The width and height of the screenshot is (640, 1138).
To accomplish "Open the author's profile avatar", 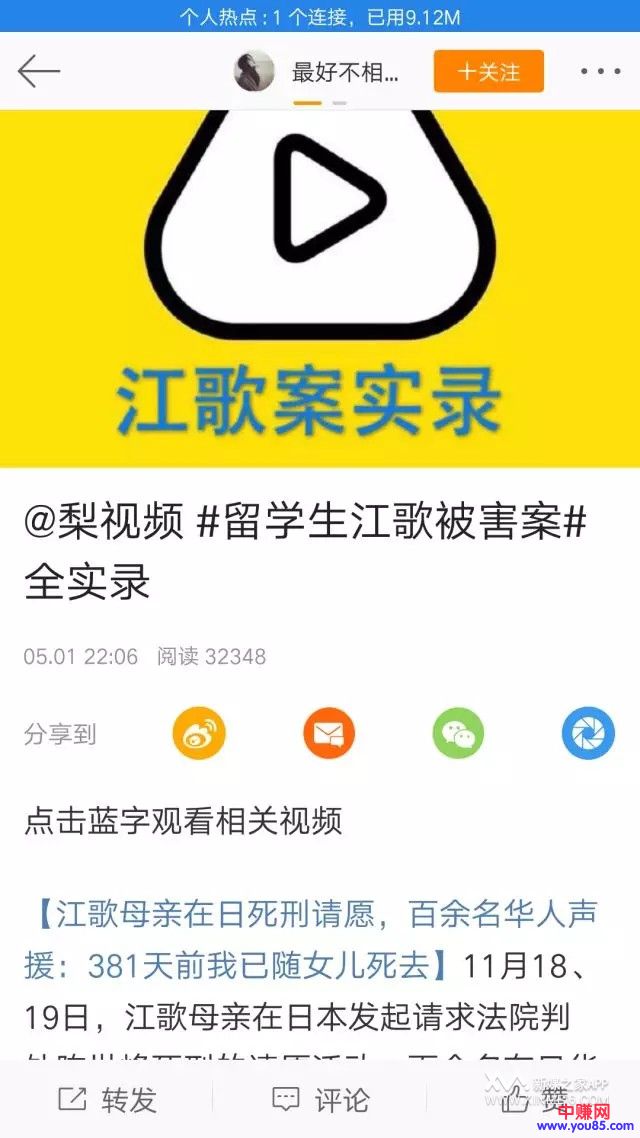I will tap(254, 72).
